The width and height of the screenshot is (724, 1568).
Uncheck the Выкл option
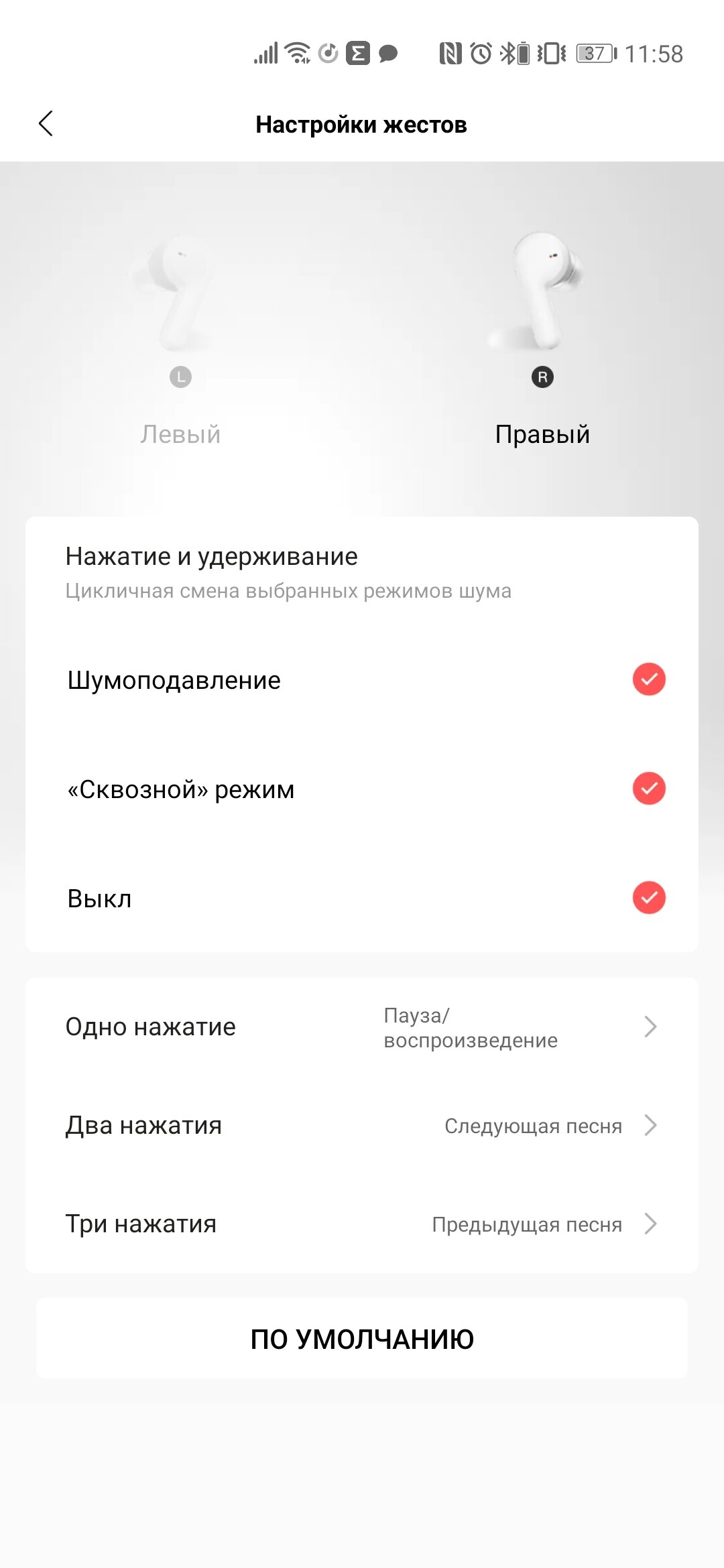click(649, 898)
